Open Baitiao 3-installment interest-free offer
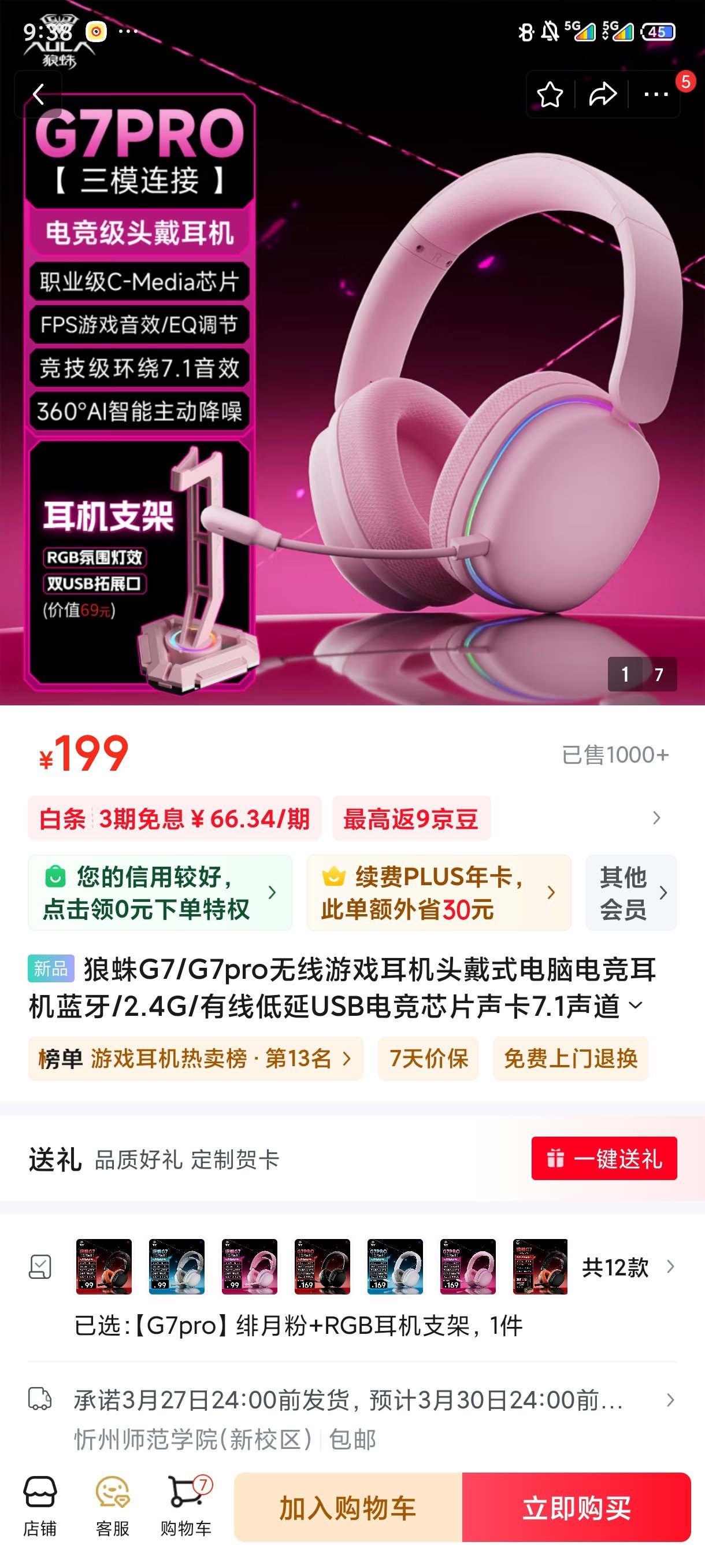 (175, 819)
